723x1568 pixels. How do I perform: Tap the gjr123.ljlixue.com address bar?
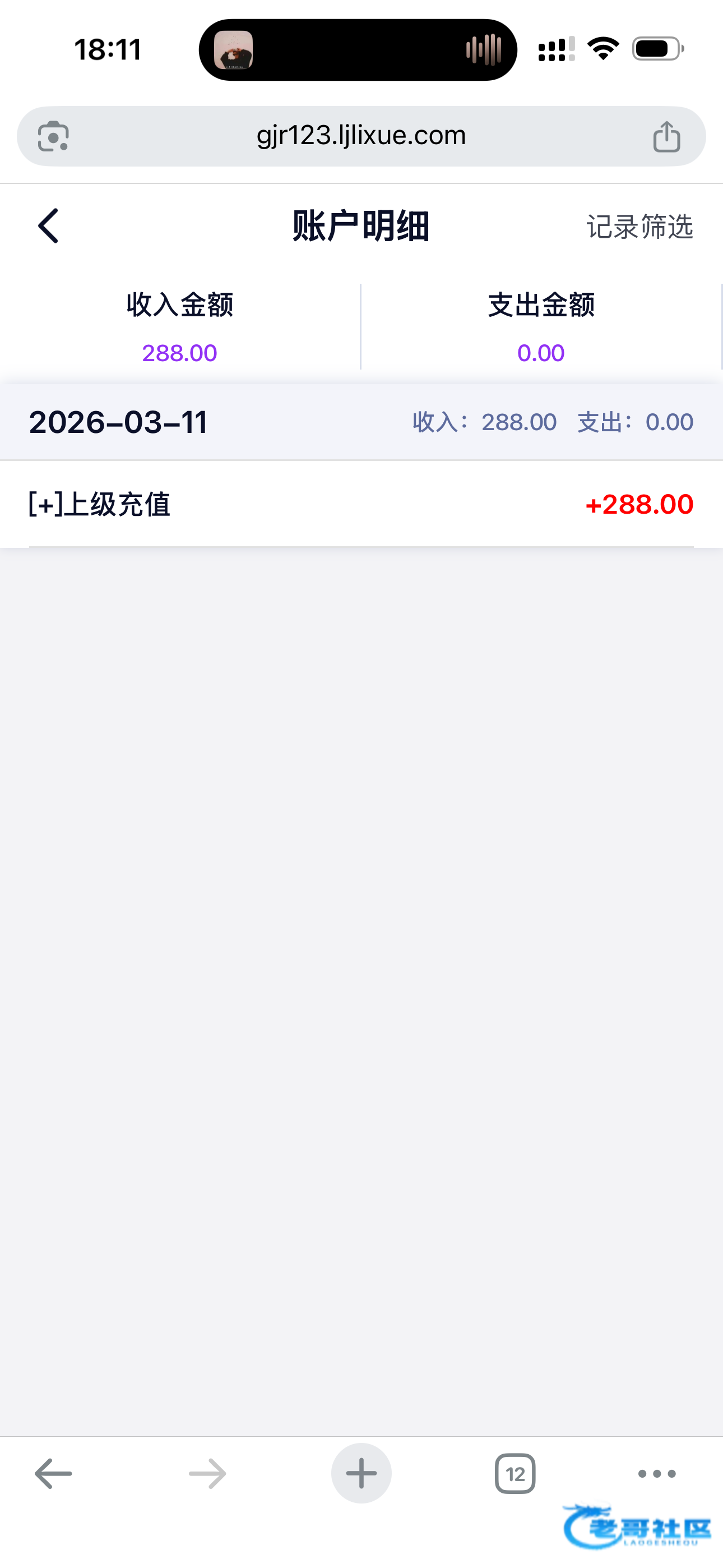coord(361,136)
